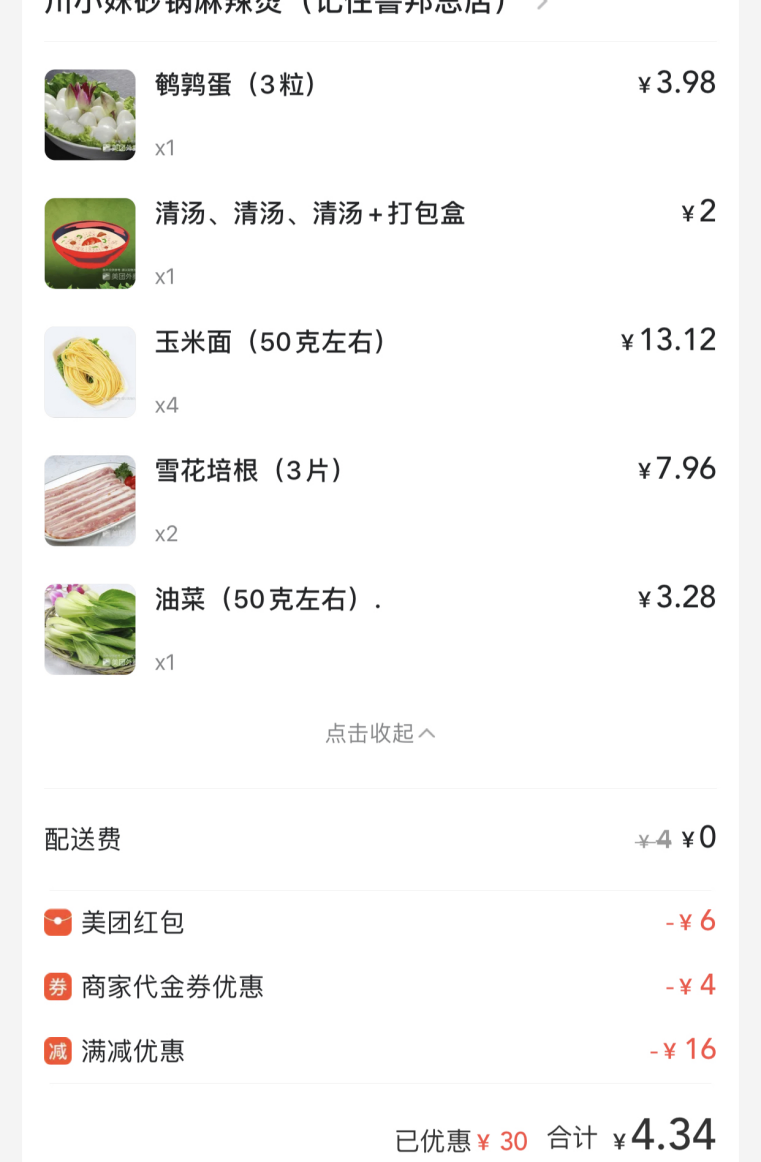Collapse the item list with 点击收起
The height and width of the screenshot is (1162, 761).
380,733
